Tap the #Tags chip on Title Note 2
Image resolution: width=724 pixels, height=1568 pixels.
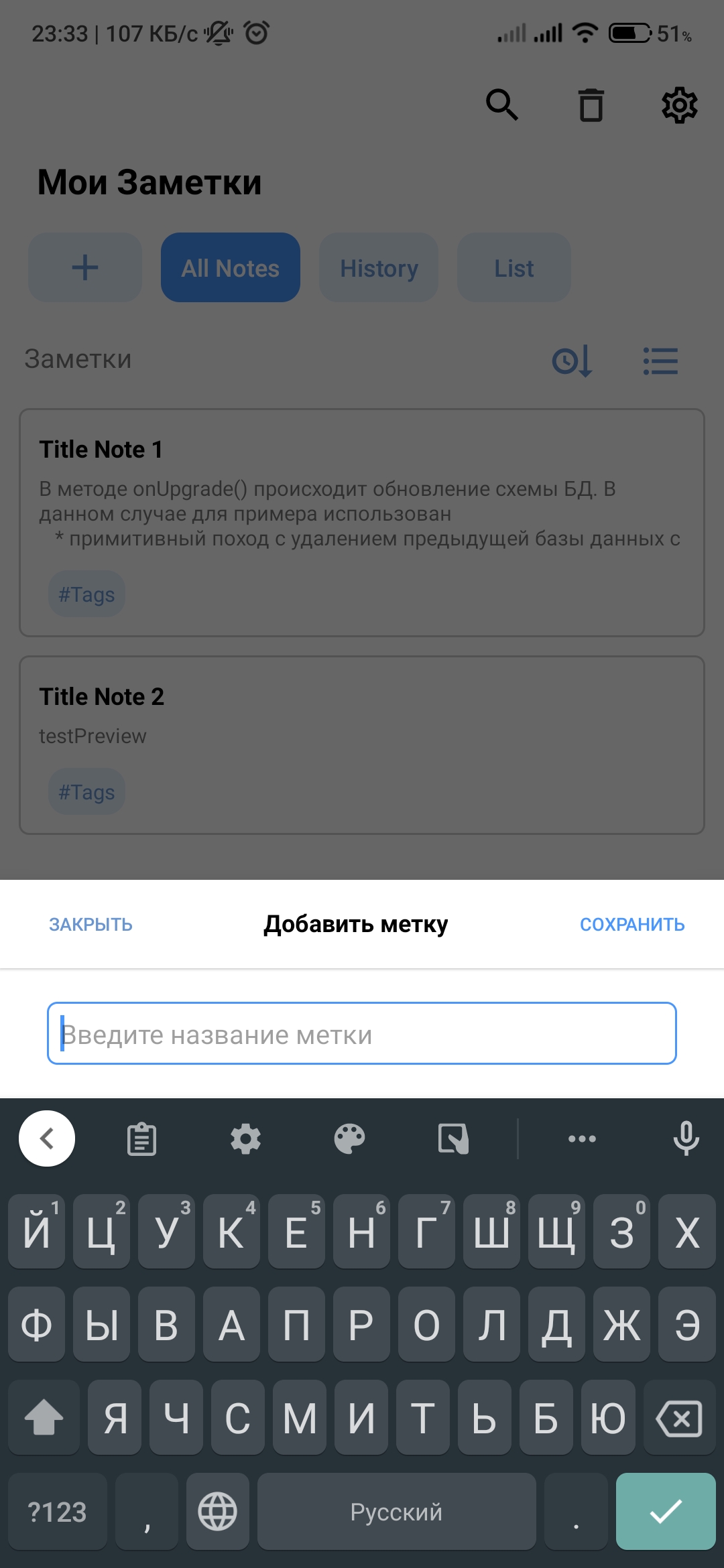(x=86, y=792)
